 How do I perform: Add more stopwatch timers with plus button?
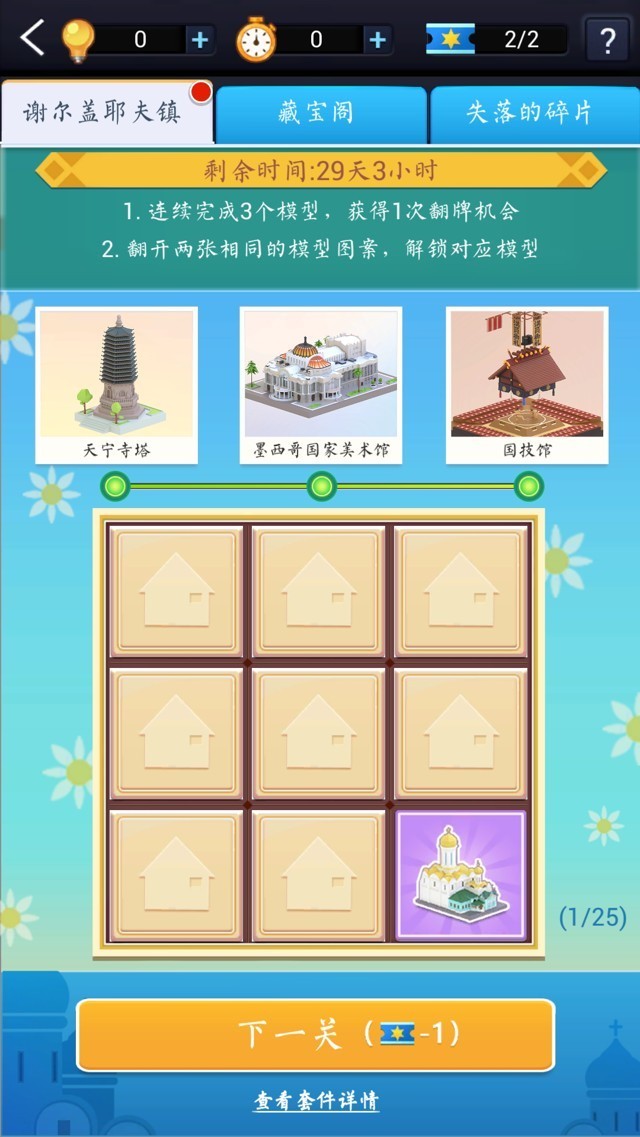click(378, 40)
